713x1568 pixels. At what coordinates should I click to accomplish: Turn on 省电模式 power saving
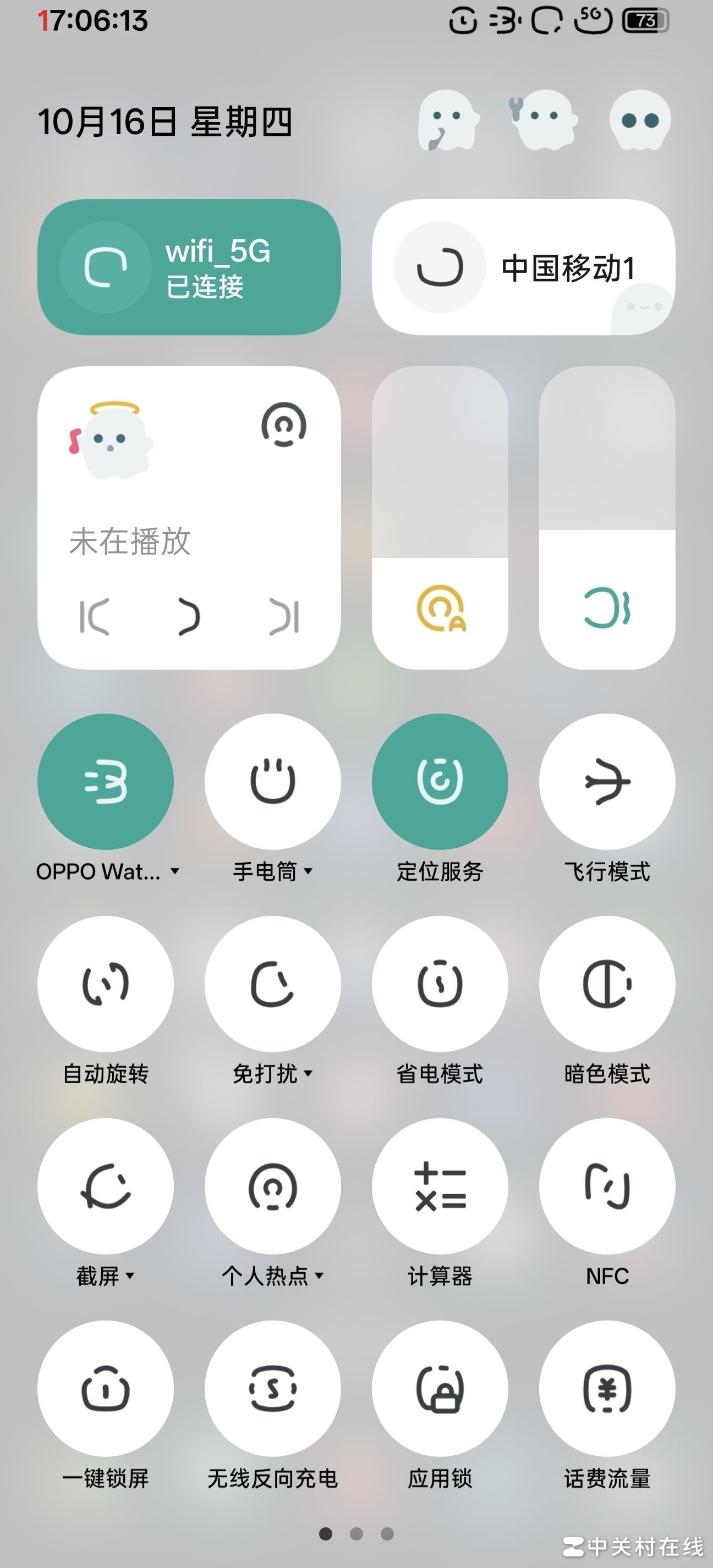pos(440,984)
